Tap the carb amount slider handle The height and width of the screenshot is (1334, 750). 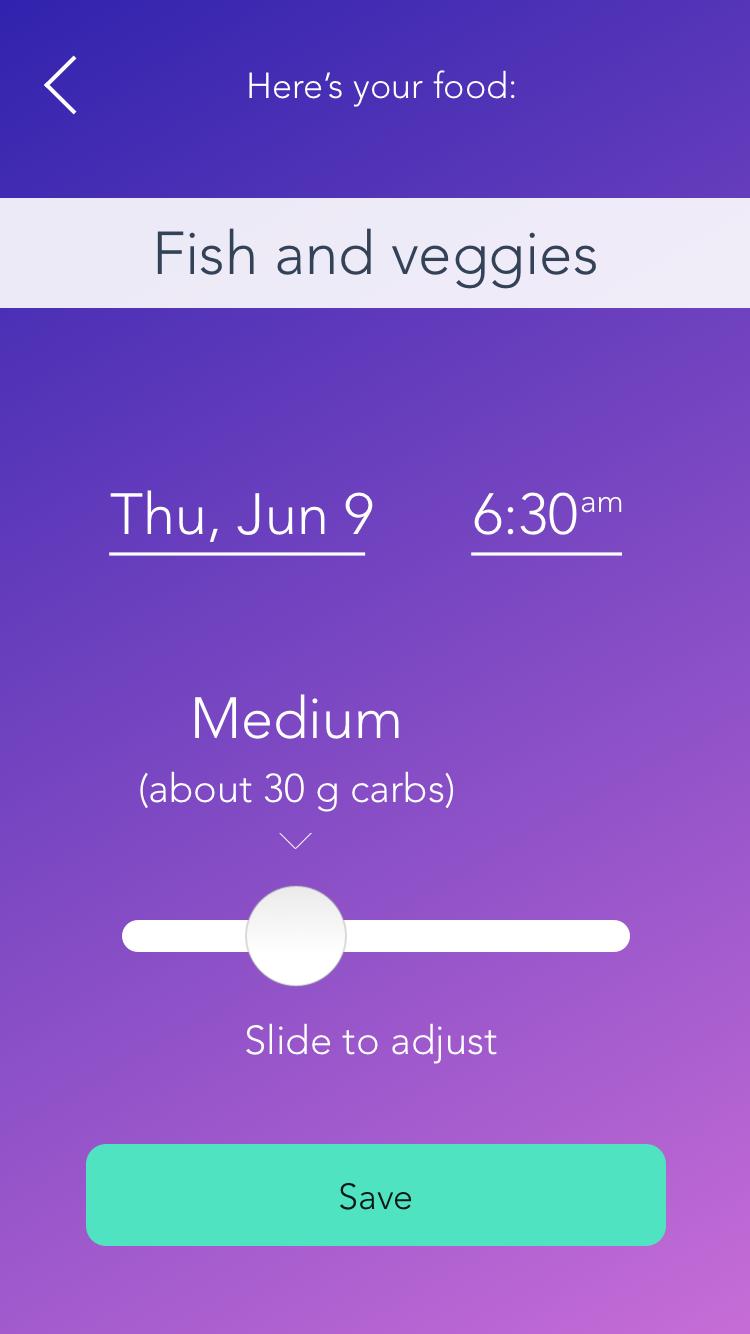point(296,936)
